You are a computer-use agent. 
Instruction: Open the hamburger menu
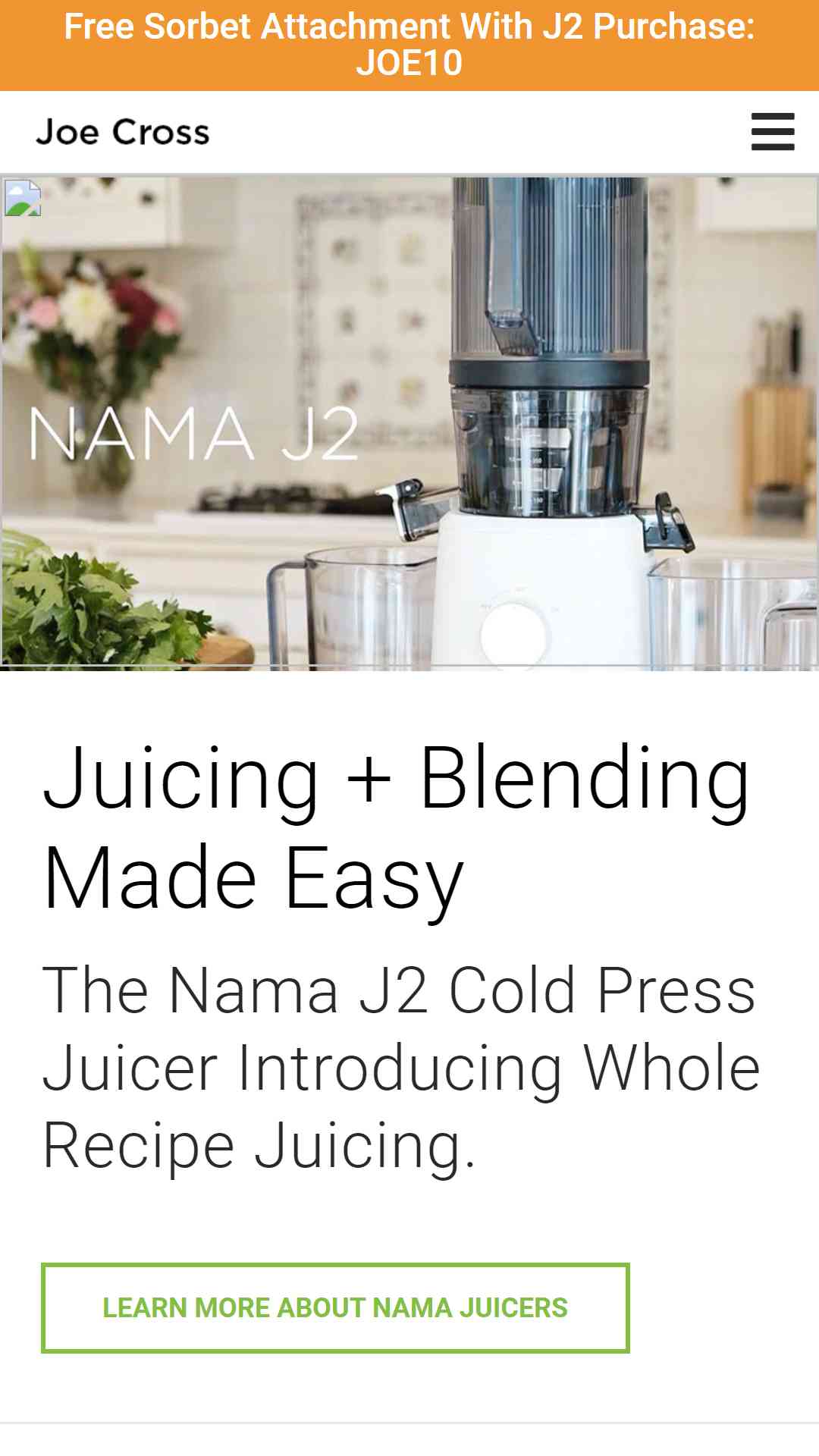click(x=773, y=132)
